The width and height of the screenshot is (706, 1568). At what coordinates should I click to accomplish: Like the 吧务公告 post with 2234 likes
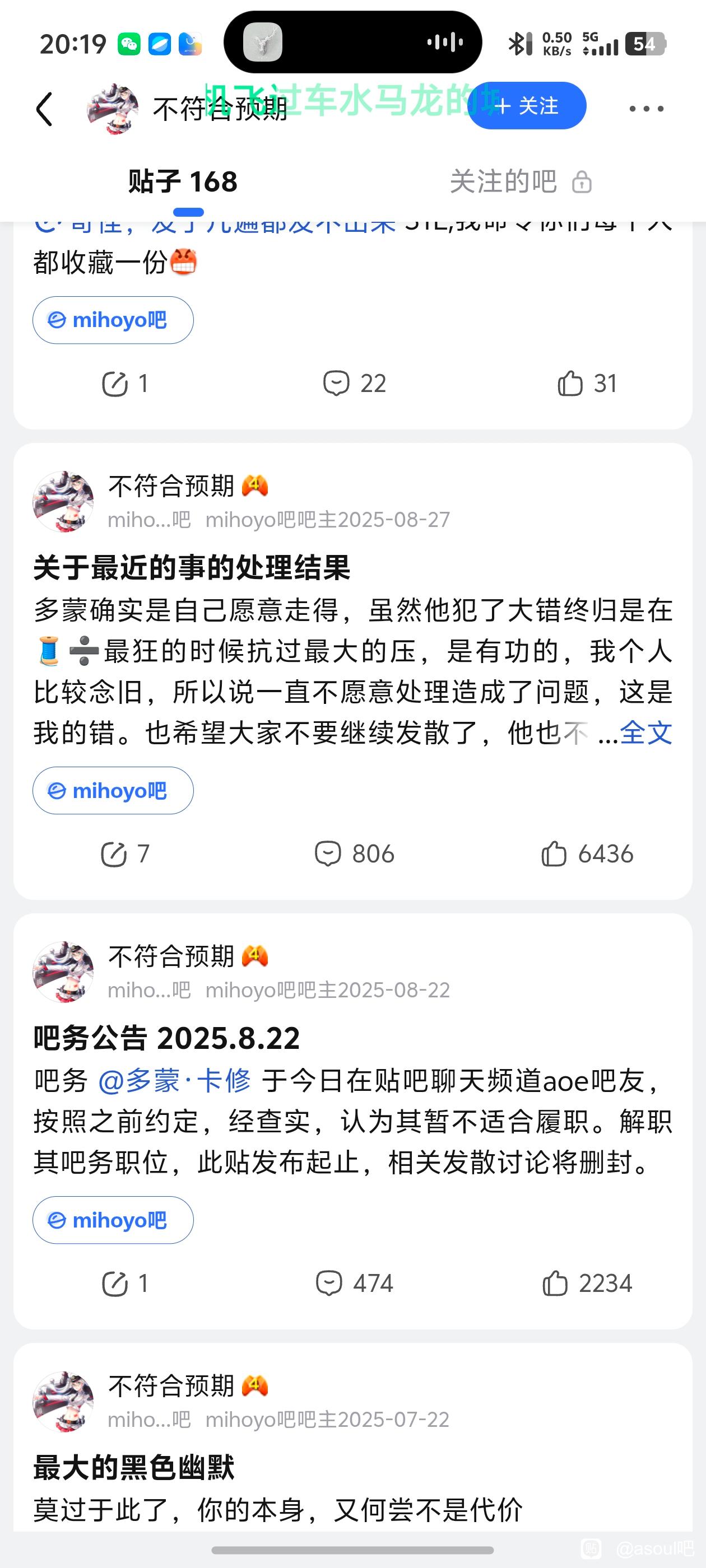(587, 1283)
